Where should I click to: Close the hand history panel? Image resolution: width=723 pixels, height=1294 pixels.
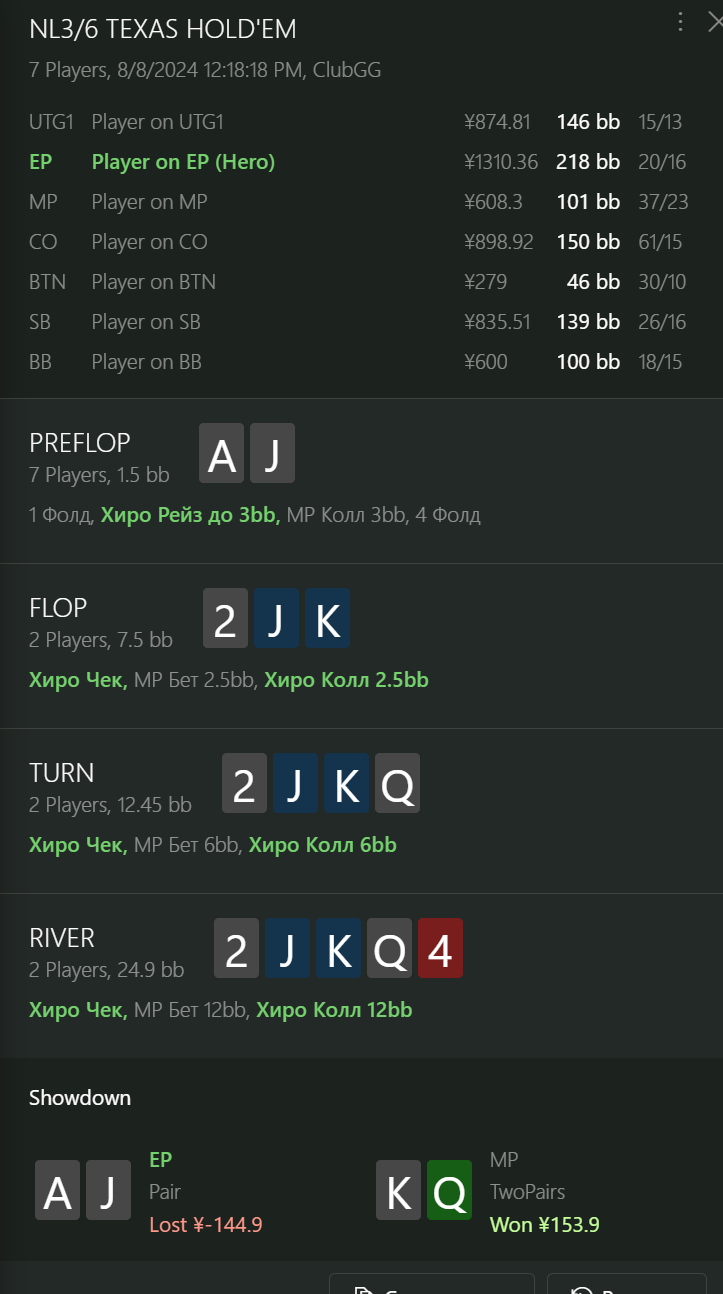click(715, 21)
